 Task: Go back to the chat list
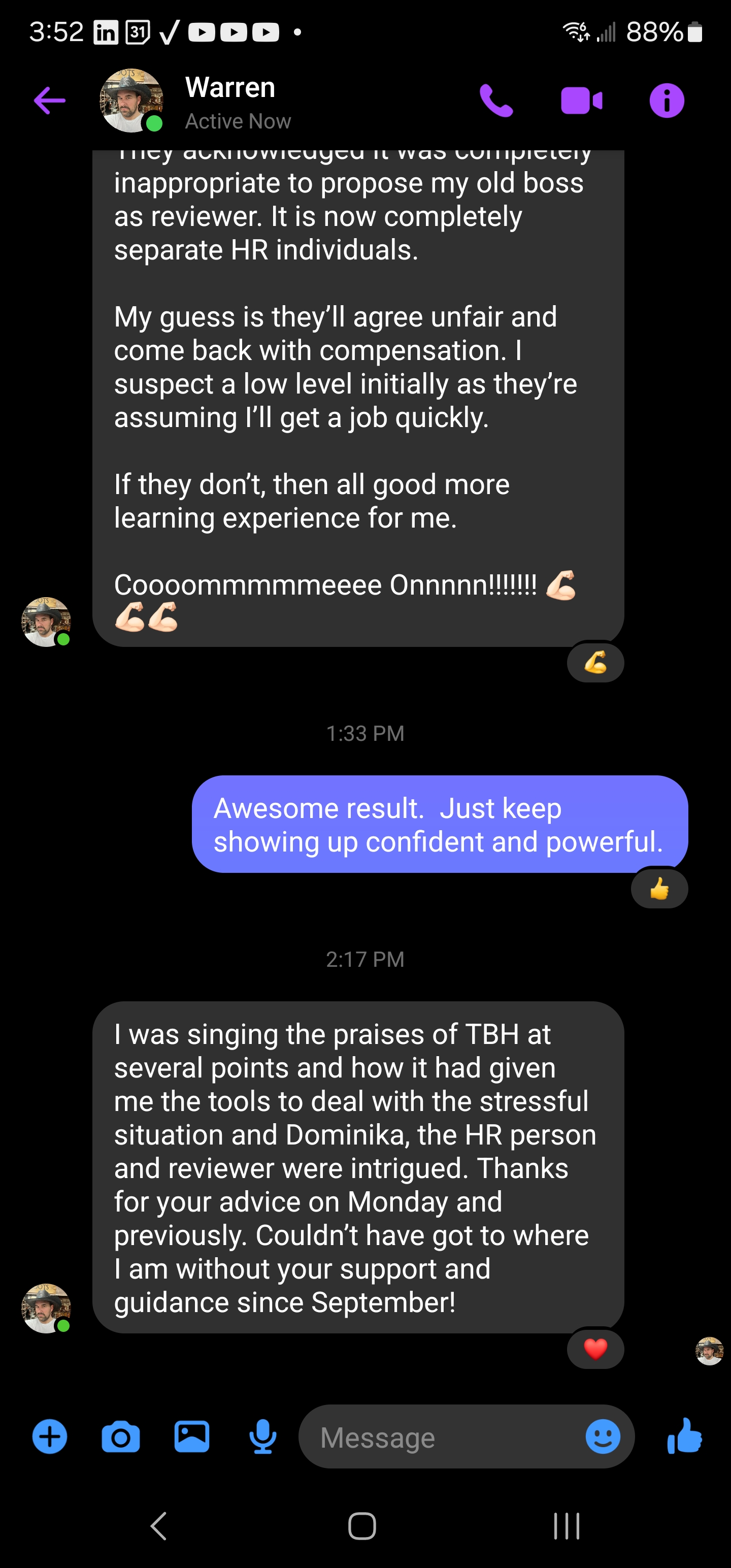point(49,101)
